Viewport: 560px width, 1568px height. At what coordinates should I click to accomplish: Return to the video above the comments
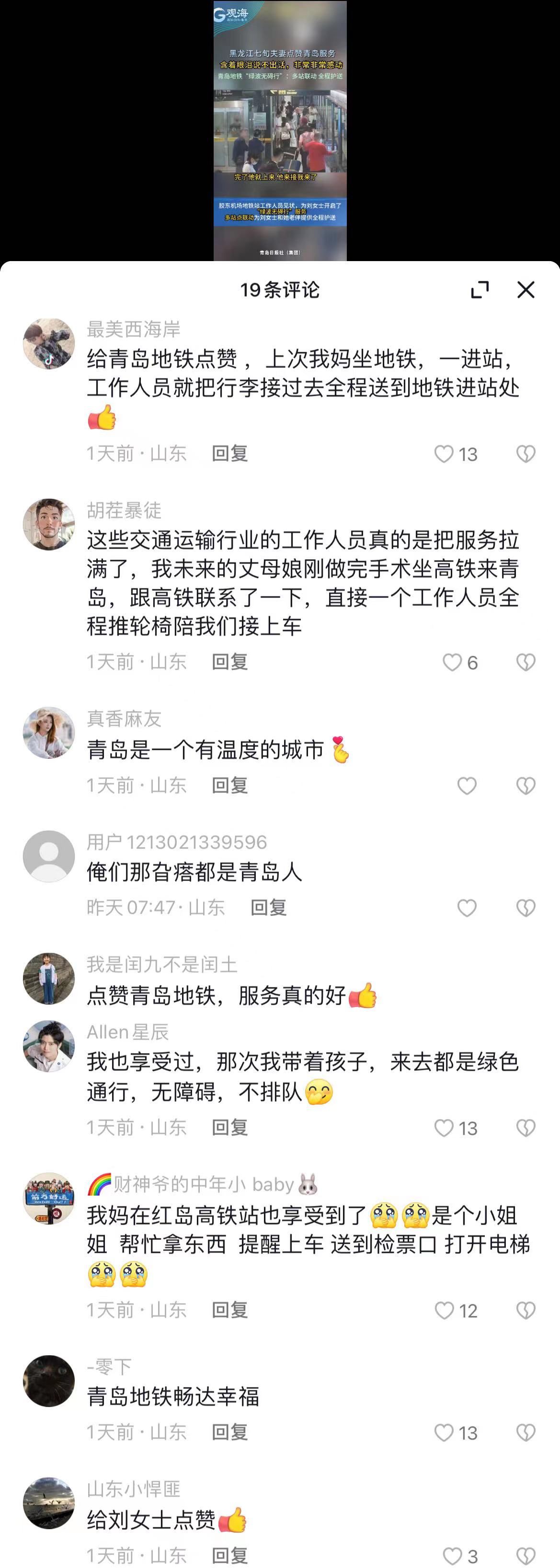coord(280,130)
